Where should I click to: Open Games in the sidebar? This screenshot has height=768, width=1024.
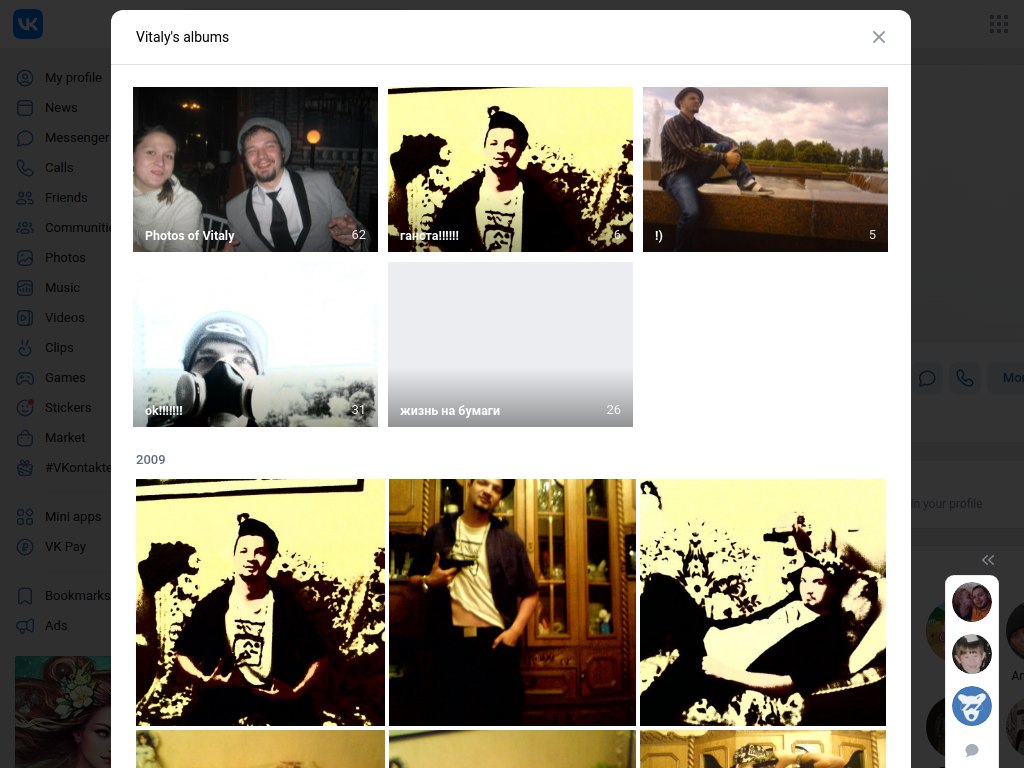coord(65,377)
